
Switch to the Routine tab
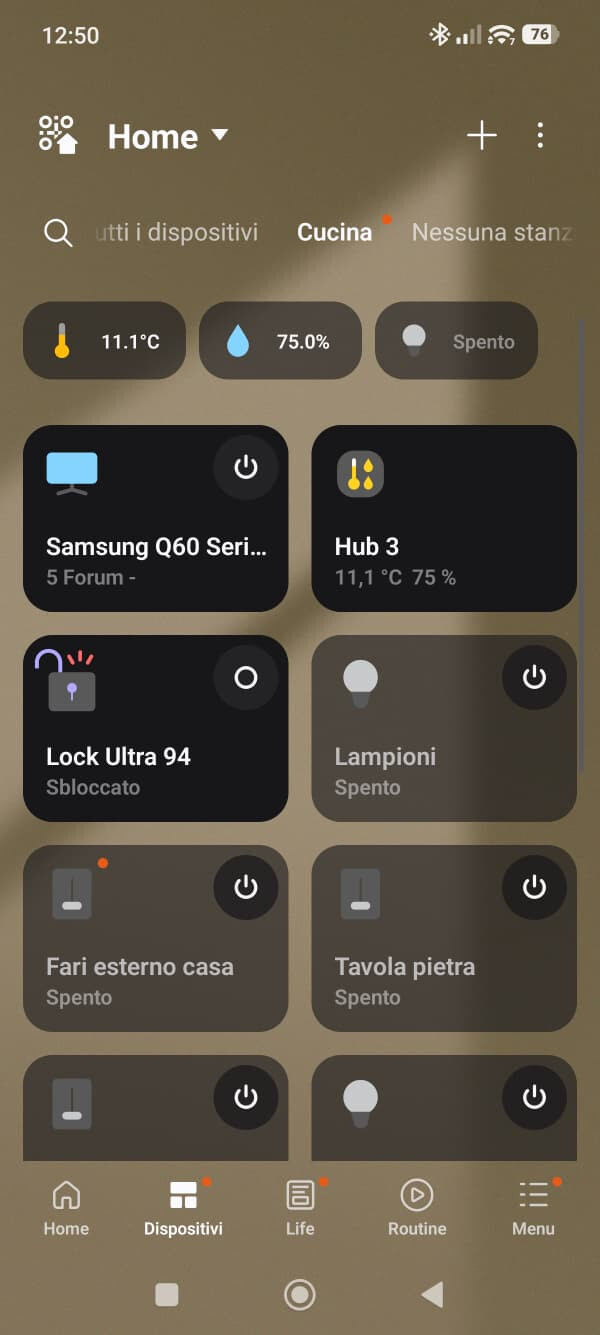pos(417,1207)
